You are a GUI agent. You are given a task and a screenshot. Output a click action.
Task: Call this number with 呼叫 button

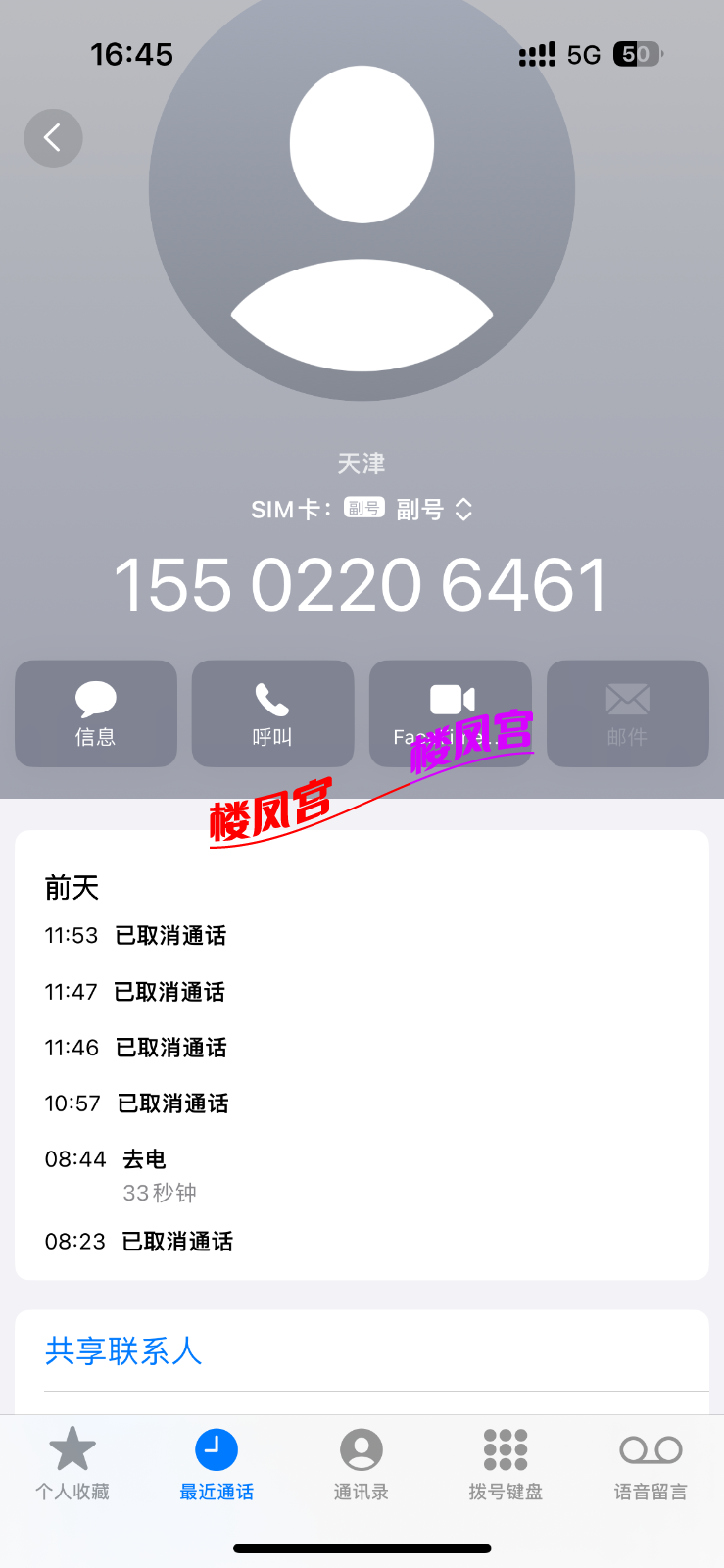coord(272,713)
